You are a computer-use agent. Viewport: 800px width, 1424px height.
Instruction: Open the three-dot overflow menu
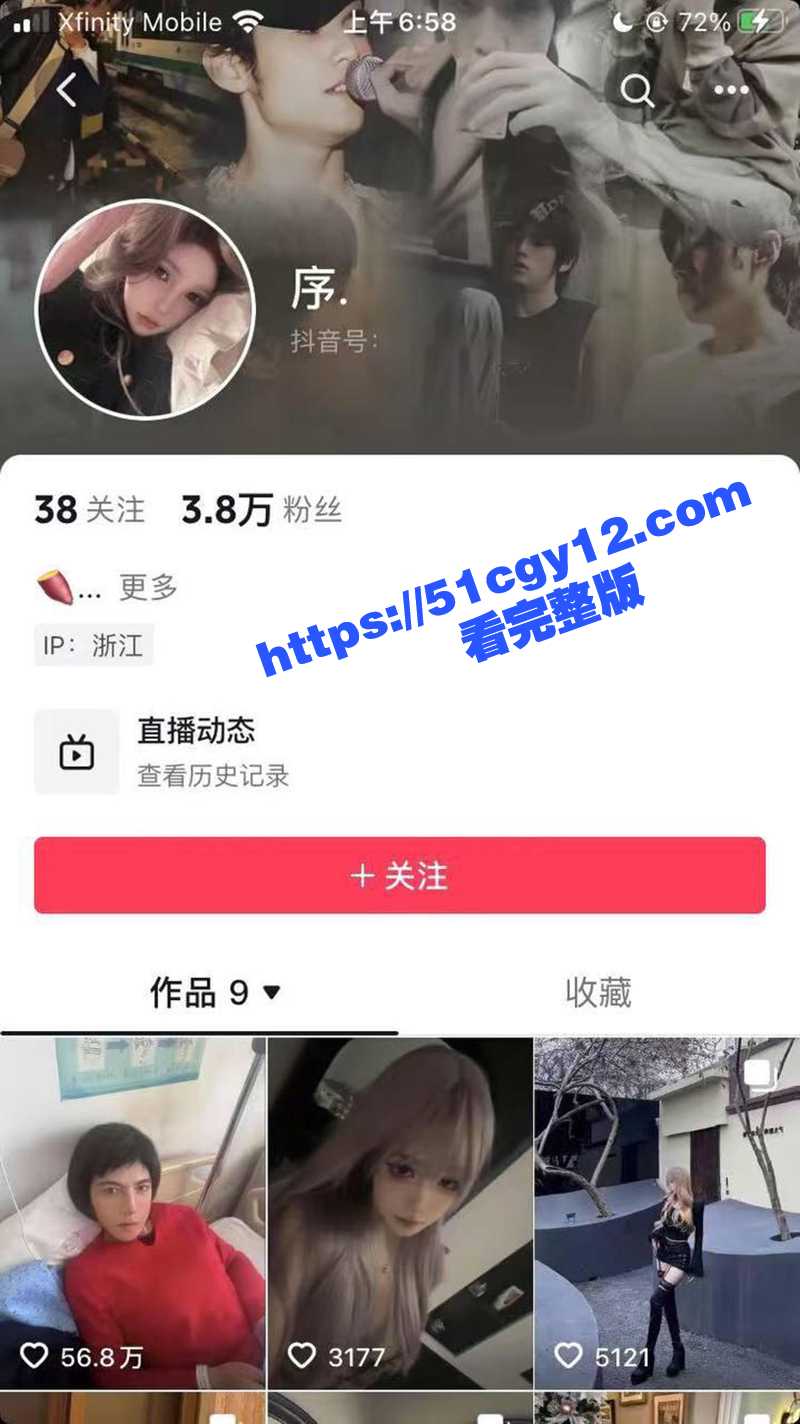click(x=731, y=90)
